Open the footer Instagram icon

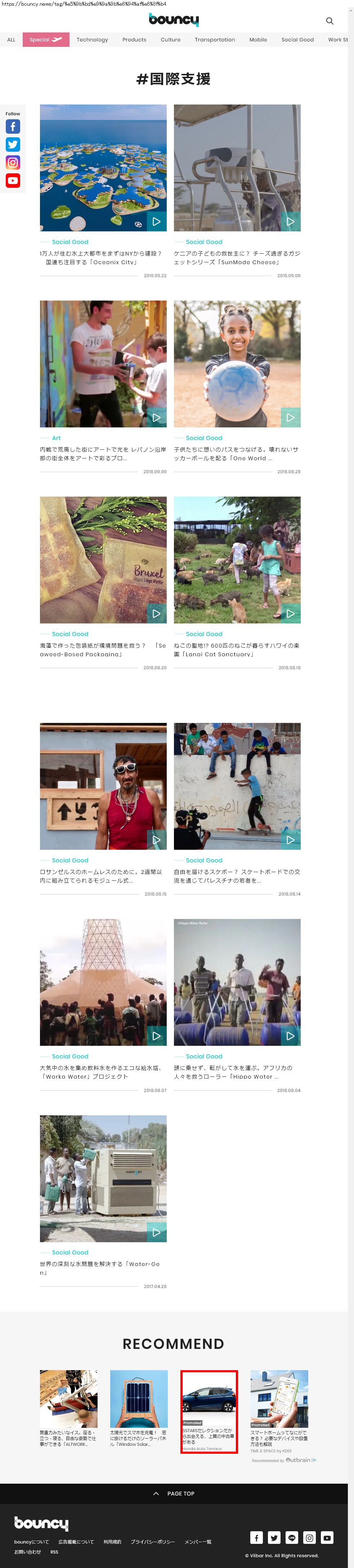coord(310,1538)
